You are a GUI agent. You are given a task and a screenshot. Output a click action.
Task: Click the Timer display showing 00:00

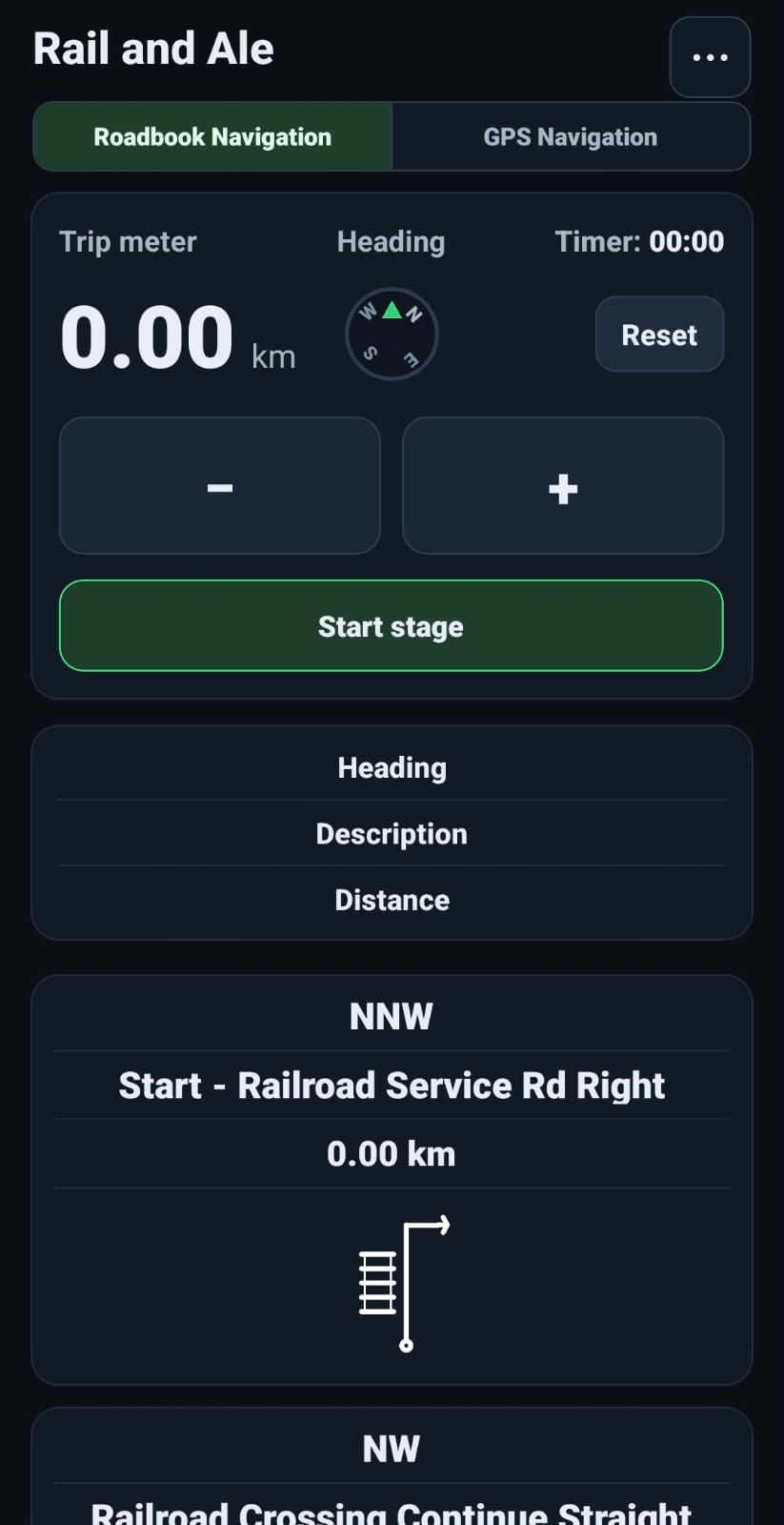tap(639, 241)
